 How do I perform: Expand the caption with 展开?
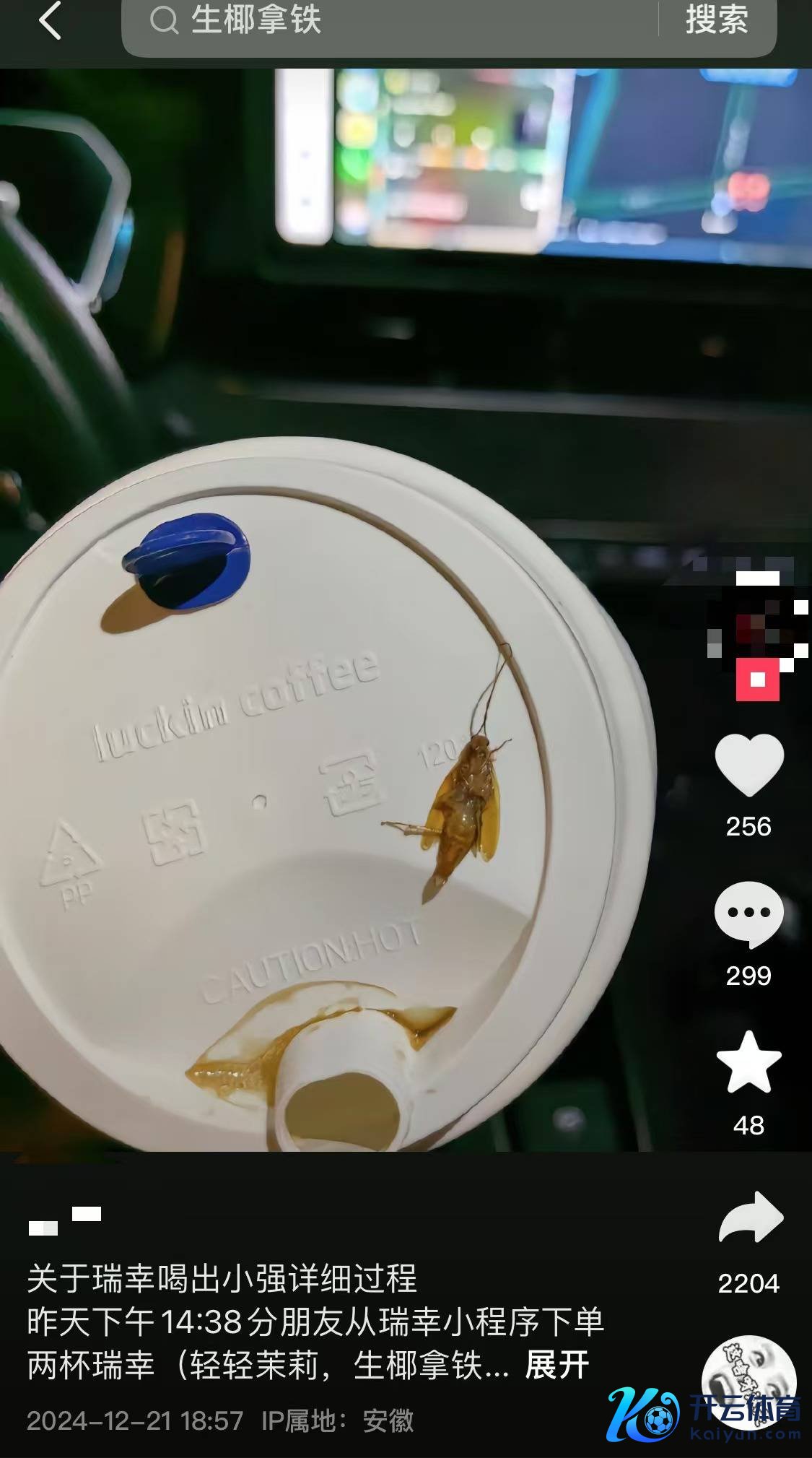[x=556, y=1366]
